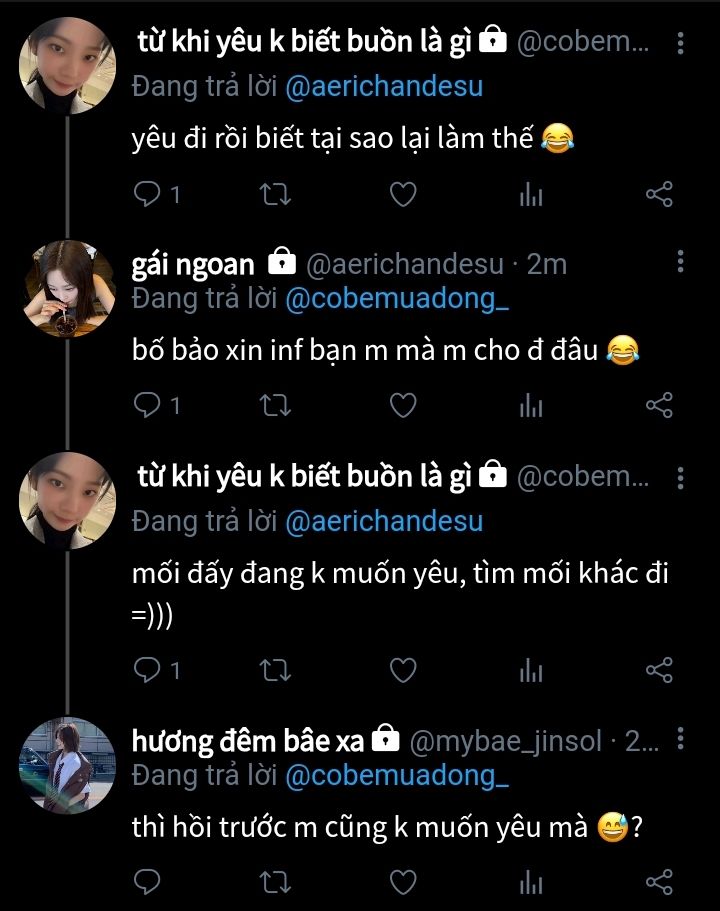Open overflow menu on "yêu đi rồi biết" tweet
Screen dimensions: 720x911
(680, 43)
